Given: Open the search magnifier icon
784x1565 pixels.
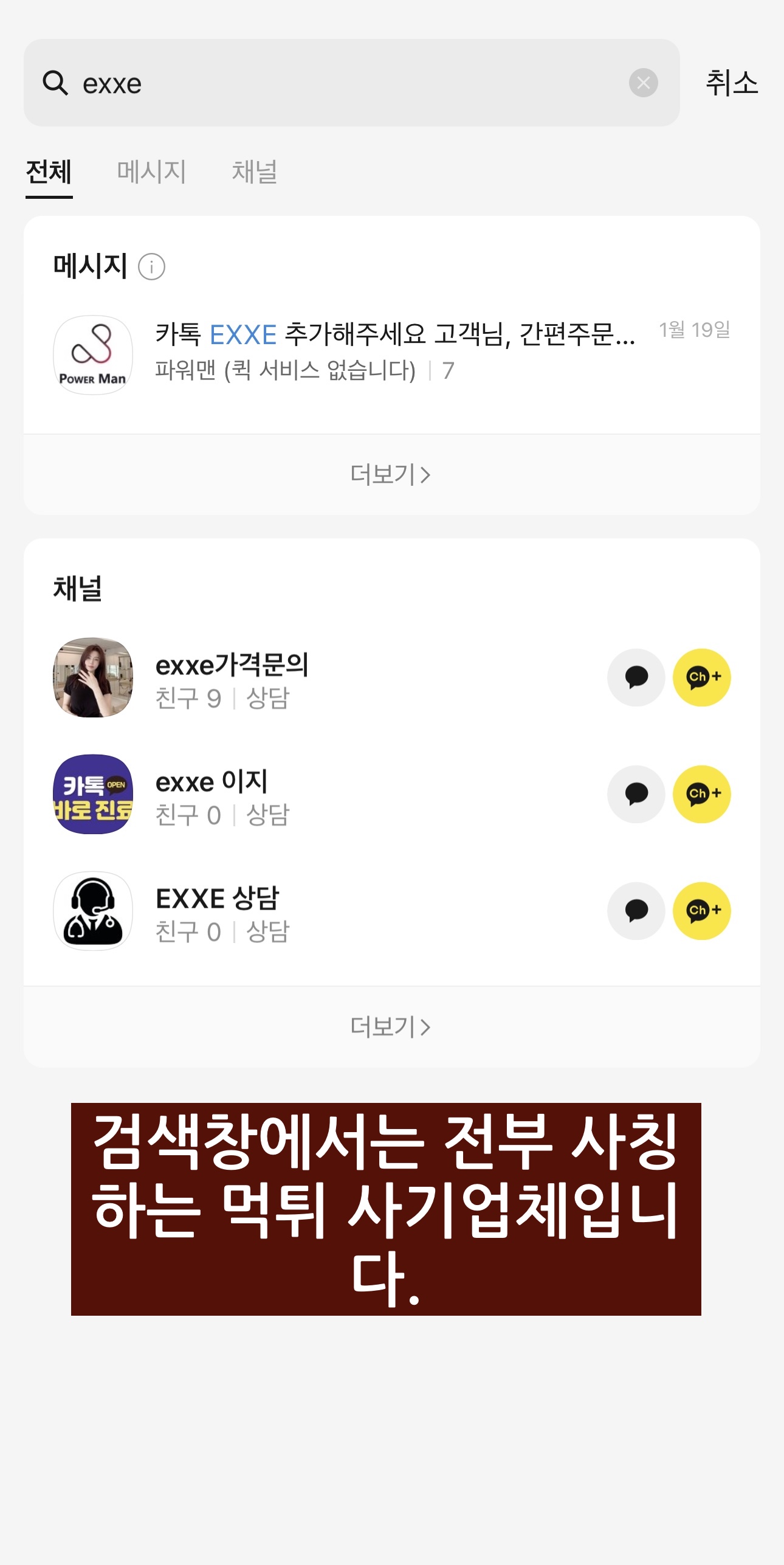Looking at the screenshot, I should point(57,83).
